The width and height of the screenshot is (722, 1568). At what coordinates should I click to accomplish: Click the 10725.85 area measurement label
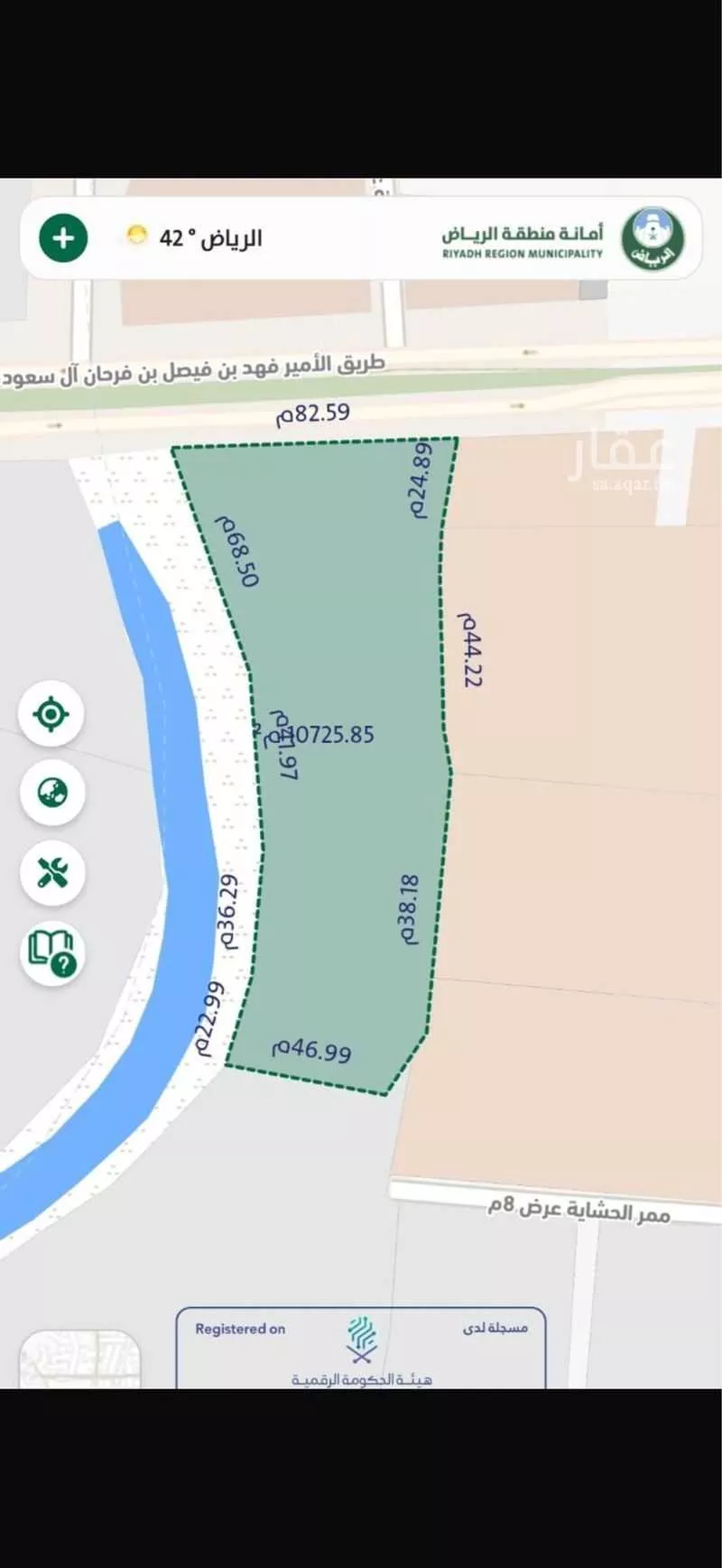coord(337,732)
